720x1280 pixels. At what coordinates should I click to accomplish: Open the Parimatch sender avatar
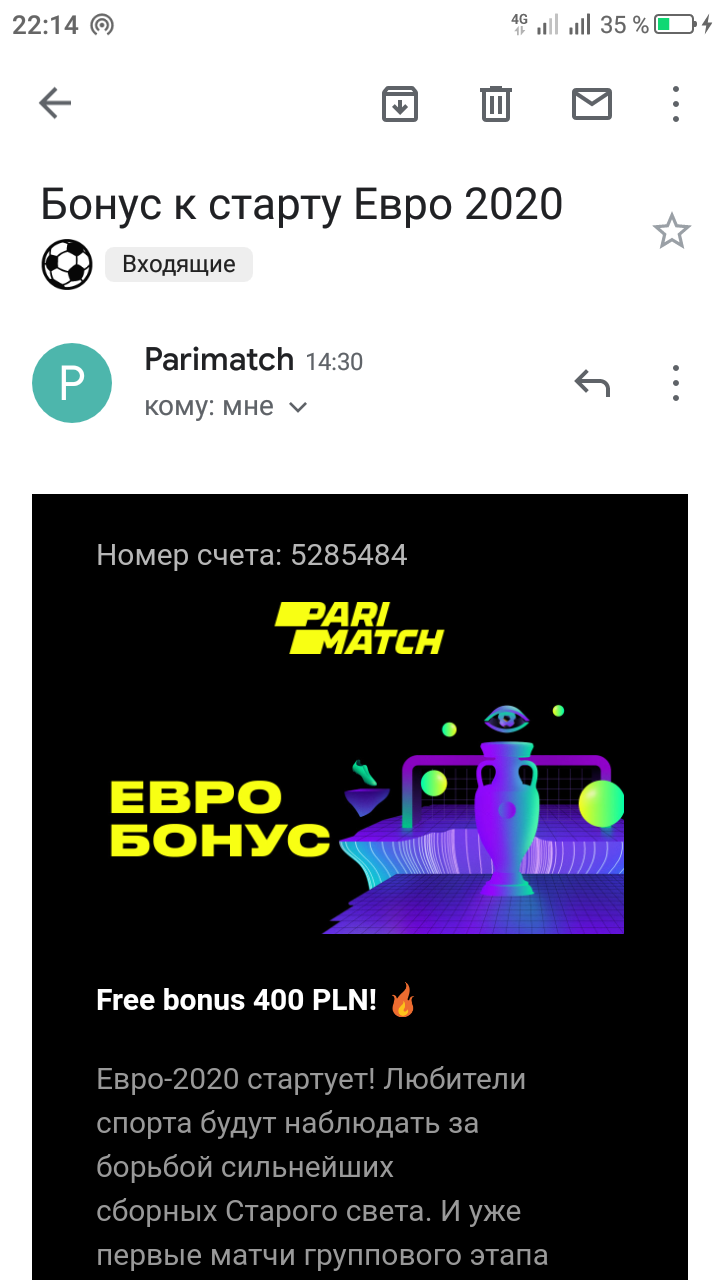point(72,383)
